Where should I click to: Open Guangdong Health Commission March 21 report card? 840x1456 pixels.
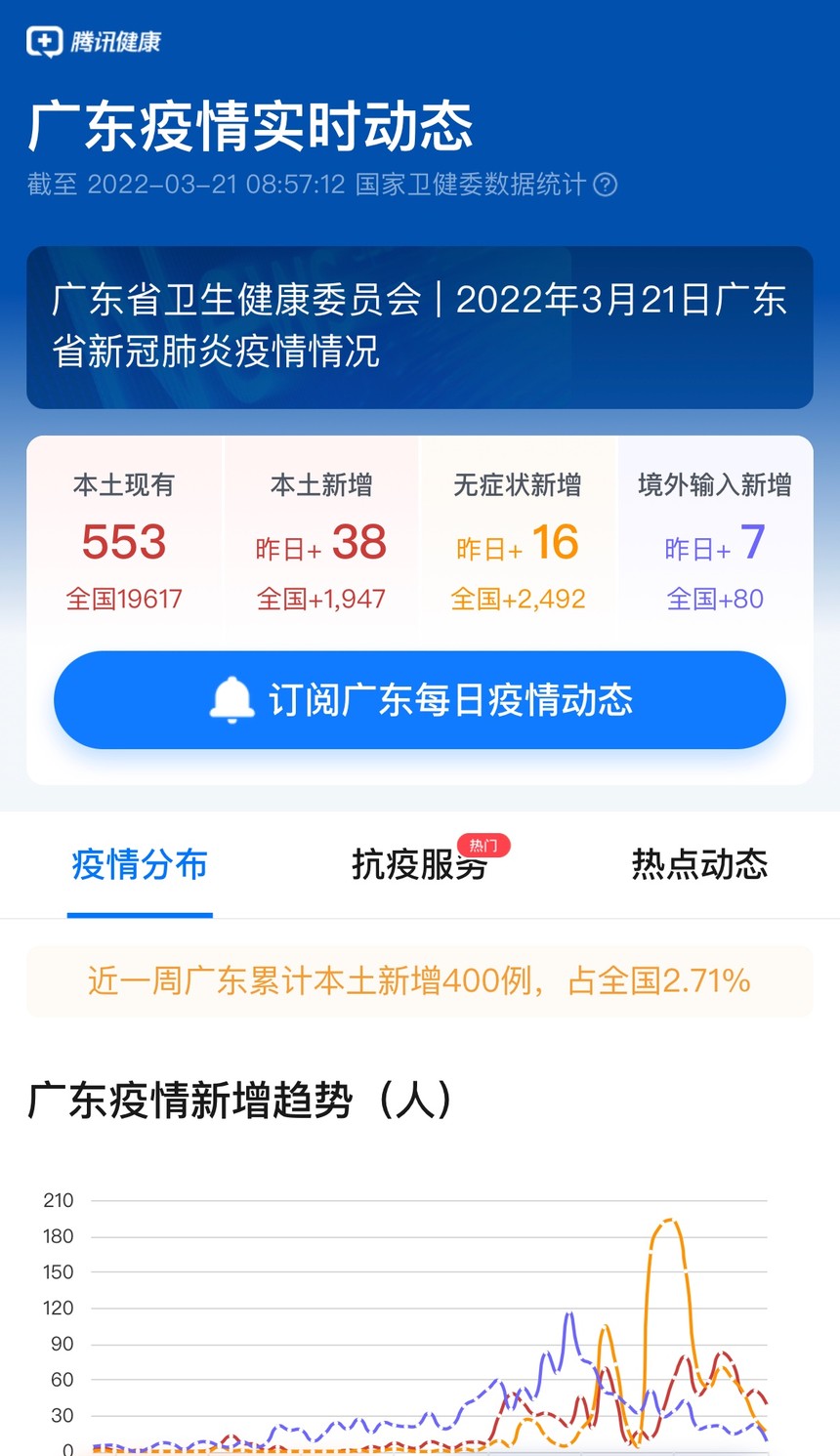[420, 326]
